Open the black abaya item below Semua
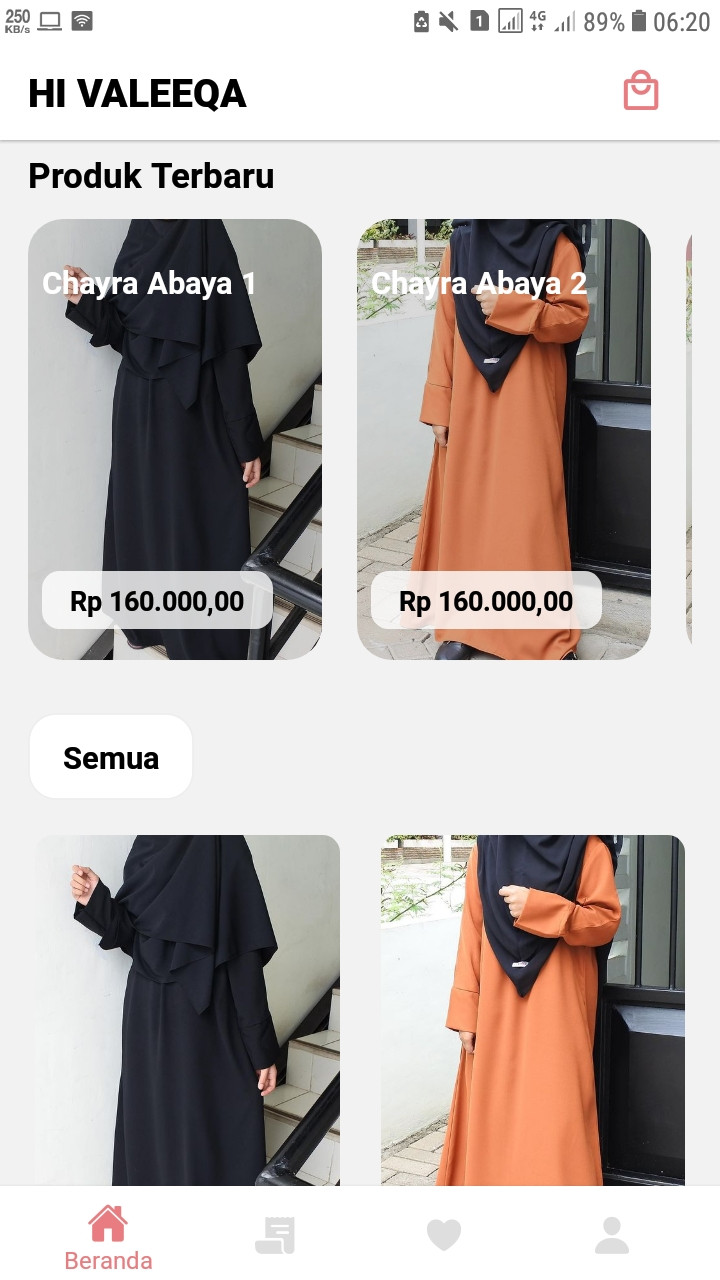 (x=188, y=1010)
